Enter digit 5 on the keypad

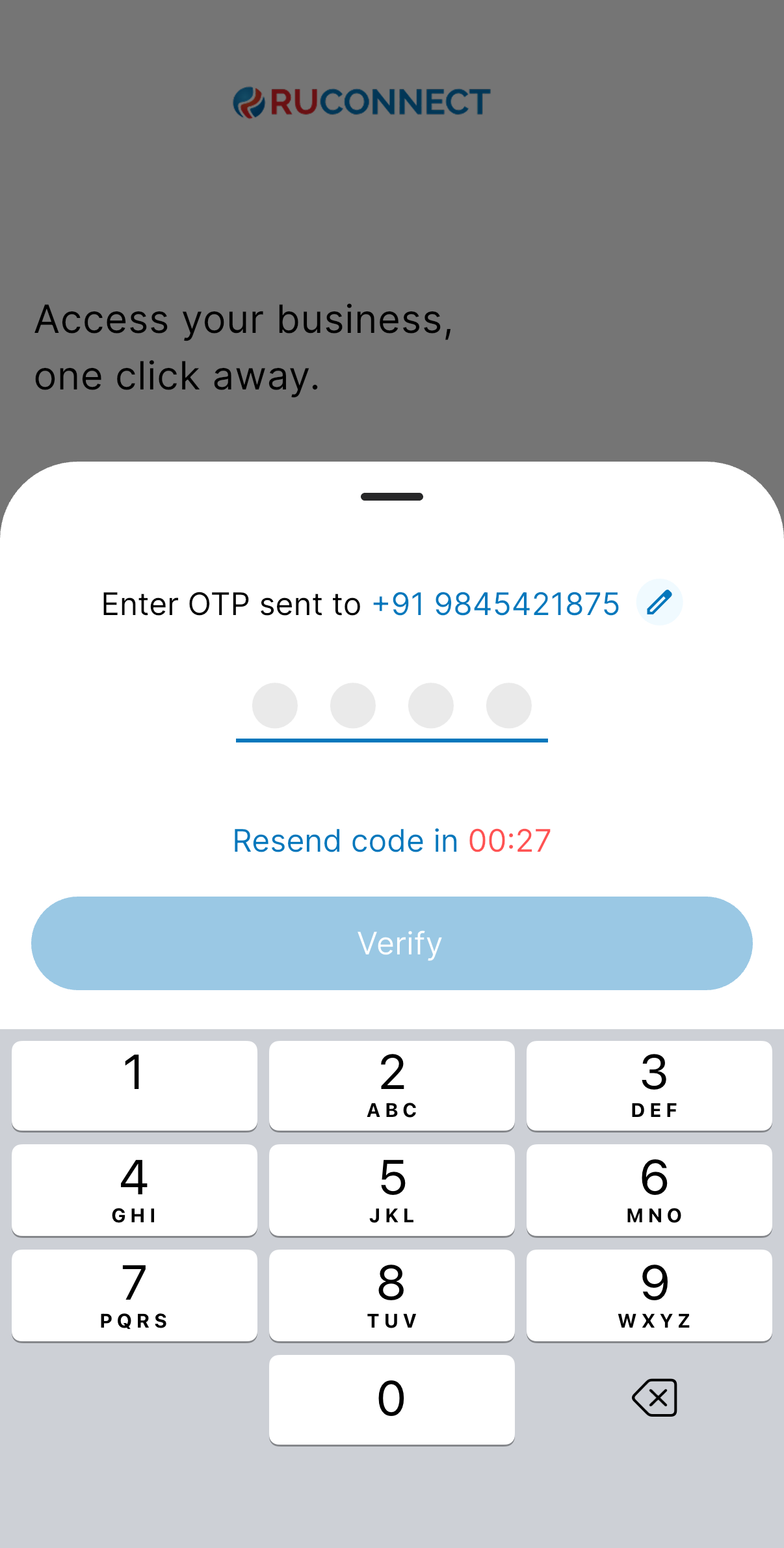[391, 1190]
